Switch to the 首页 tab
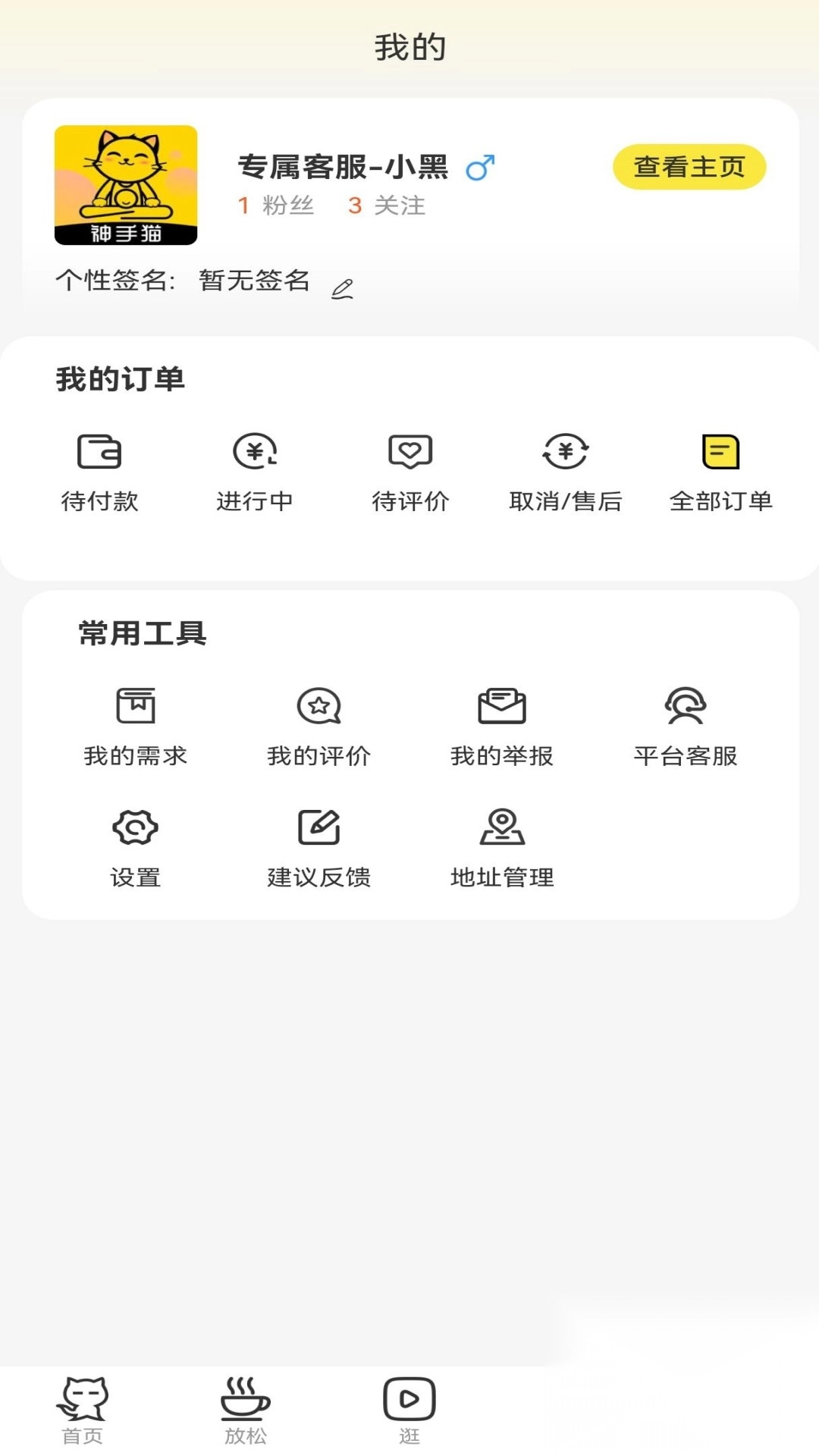 pos(82,1410)
